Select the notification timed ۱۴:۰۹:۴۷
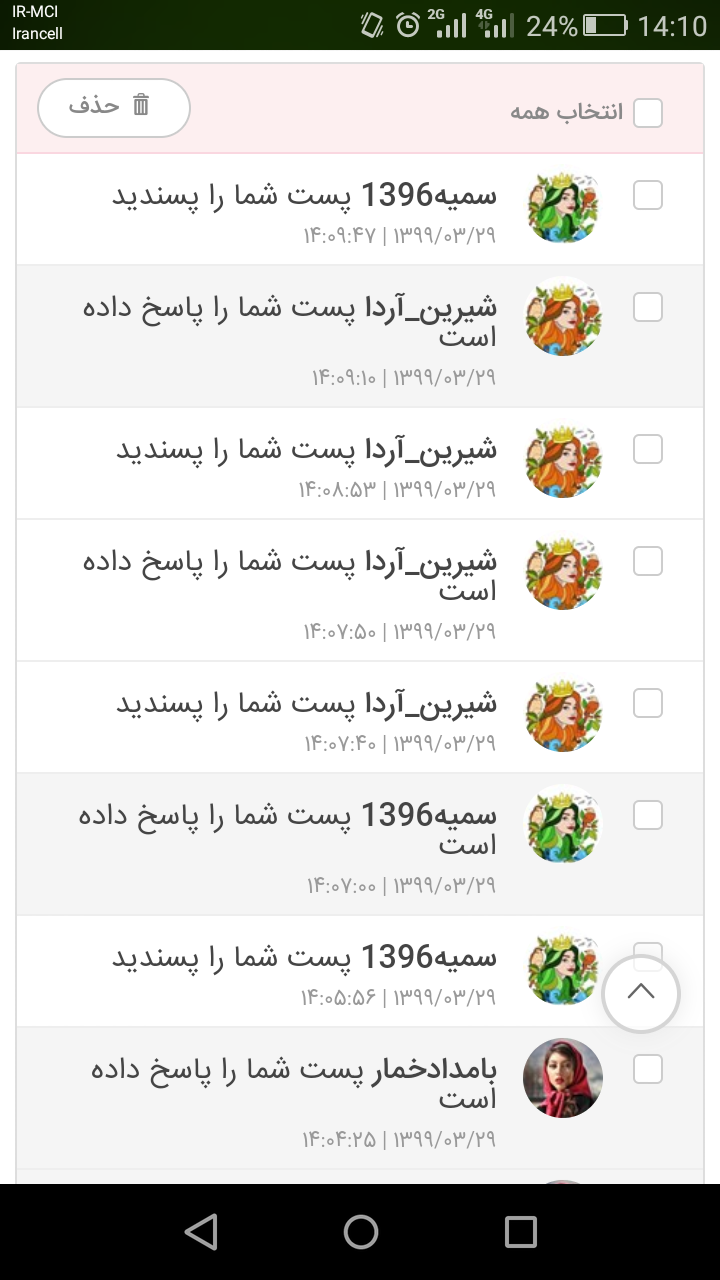 (648, 195)
